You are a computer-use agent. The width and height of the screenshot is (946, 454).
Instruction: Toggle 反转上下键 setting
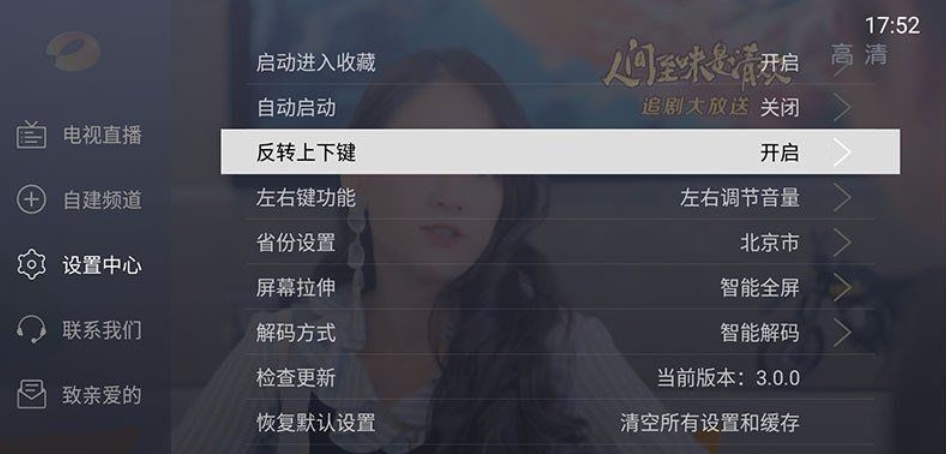[559, 152]
